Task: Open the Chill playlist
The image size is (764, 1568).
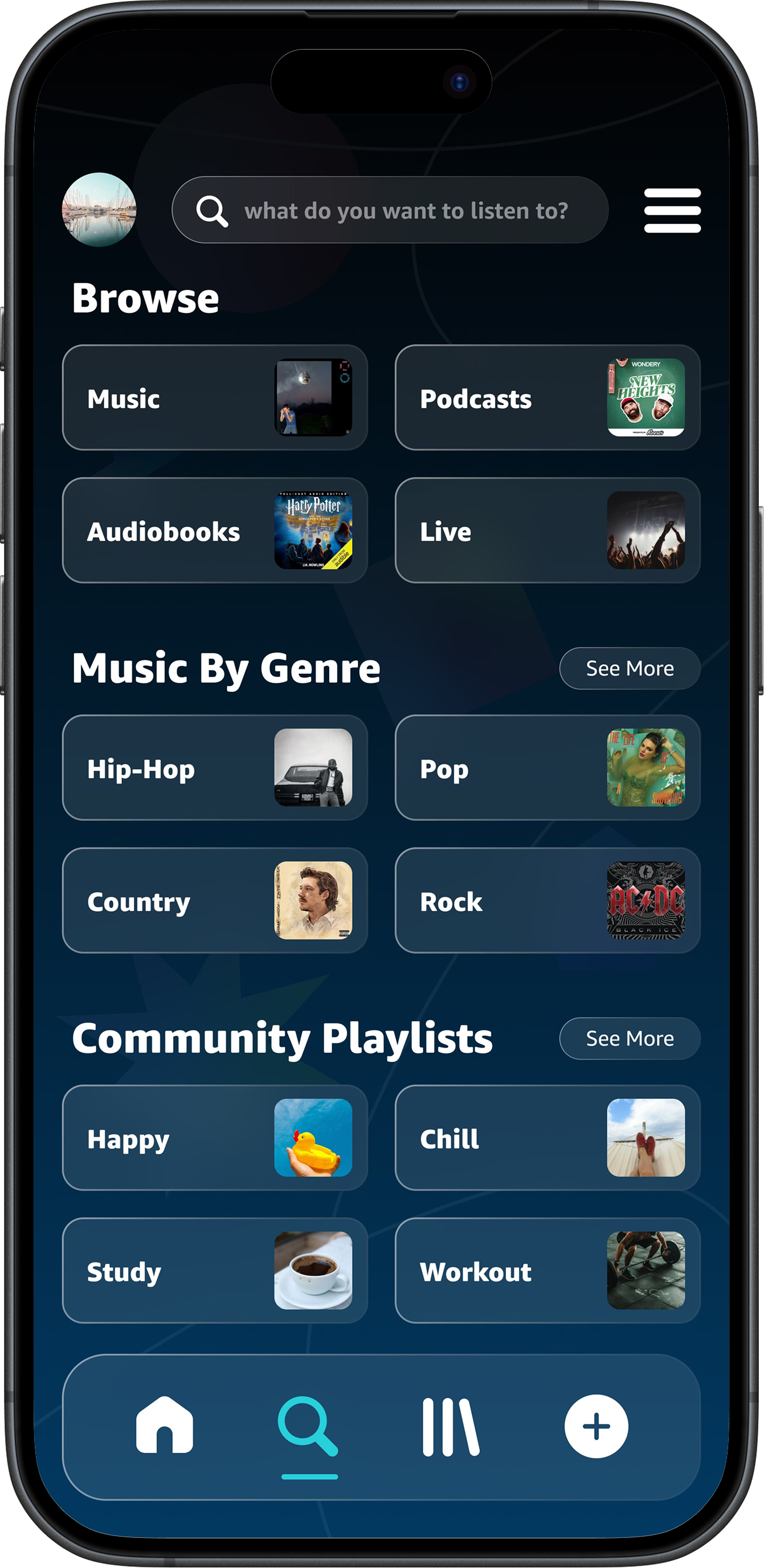Action: (548, 1138)
